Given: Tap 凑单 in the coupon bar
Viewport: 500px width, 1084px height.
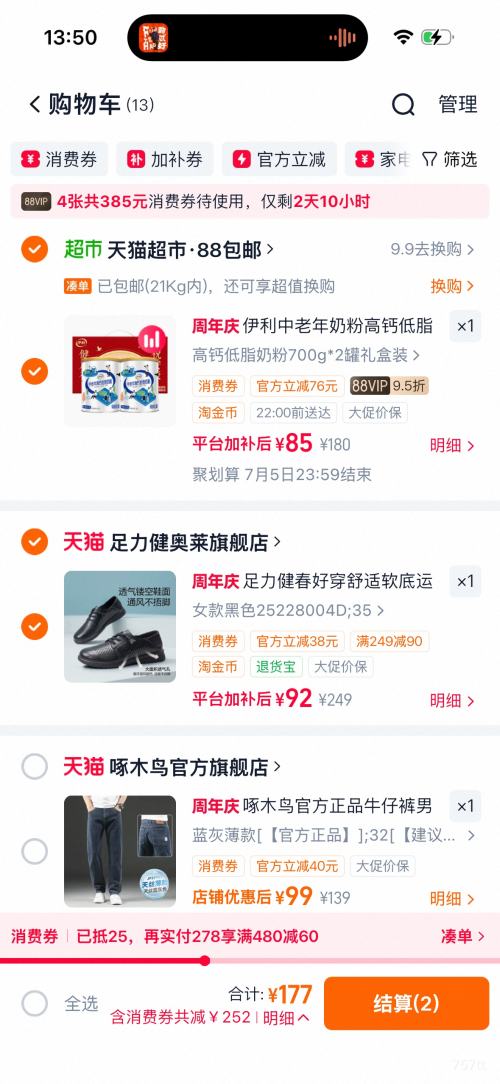Looking at the screenshot, I should (x=463, y=937).
